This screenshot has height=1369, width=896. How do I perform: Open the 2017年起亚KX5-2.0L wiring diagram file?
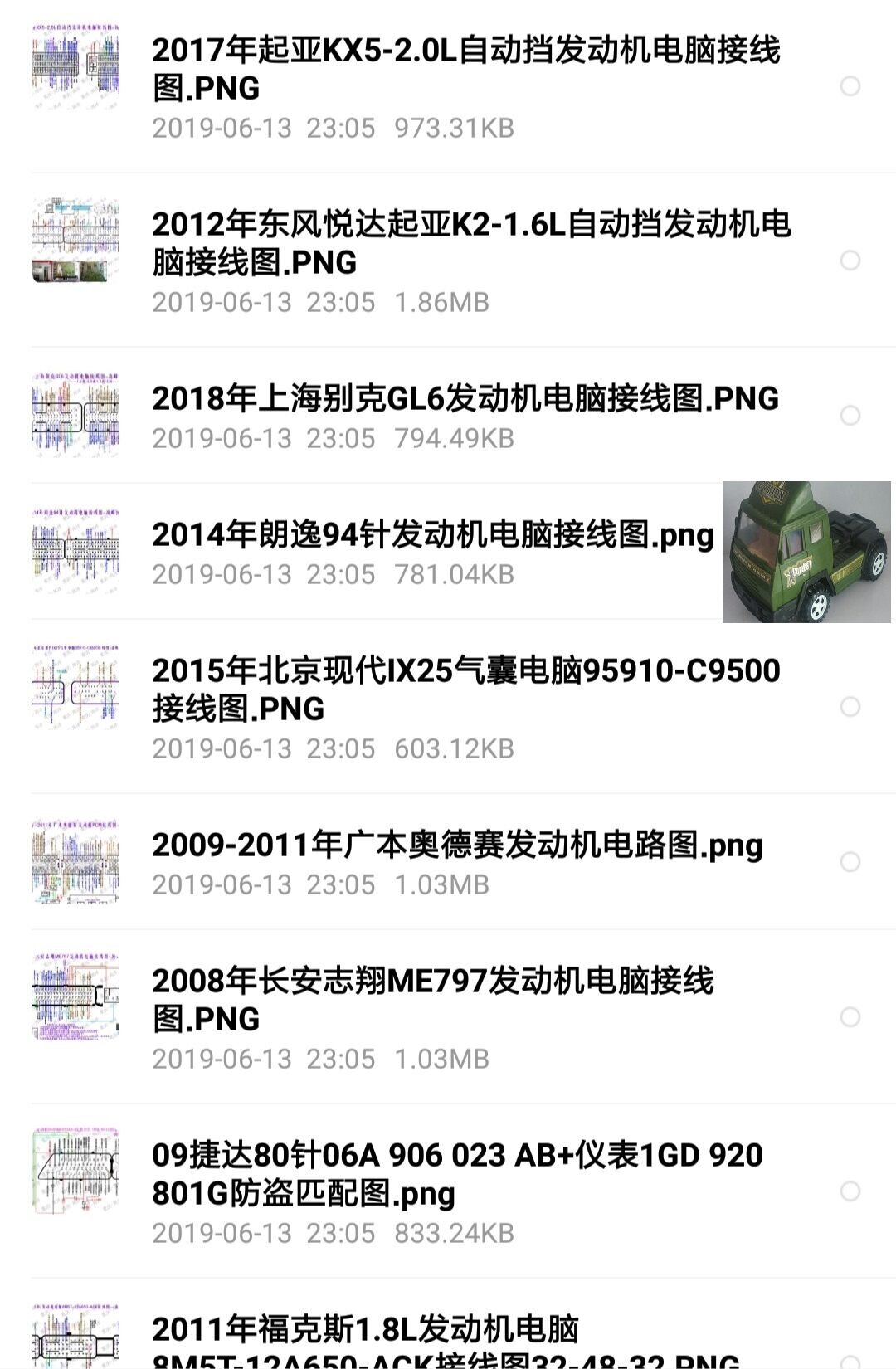(448, 86)
